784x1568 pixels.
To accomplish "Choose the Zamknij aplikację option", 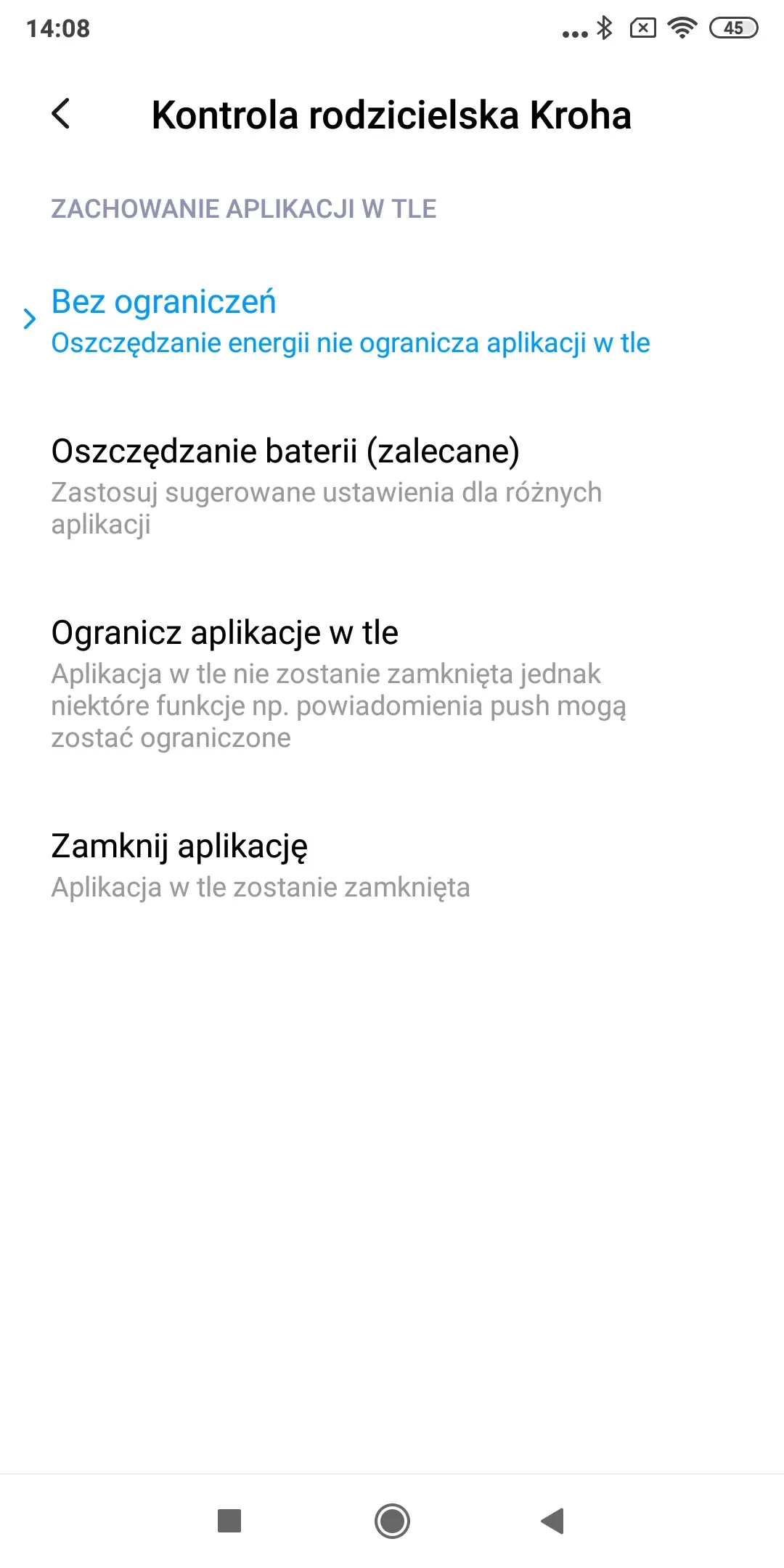I will point(261,865).
